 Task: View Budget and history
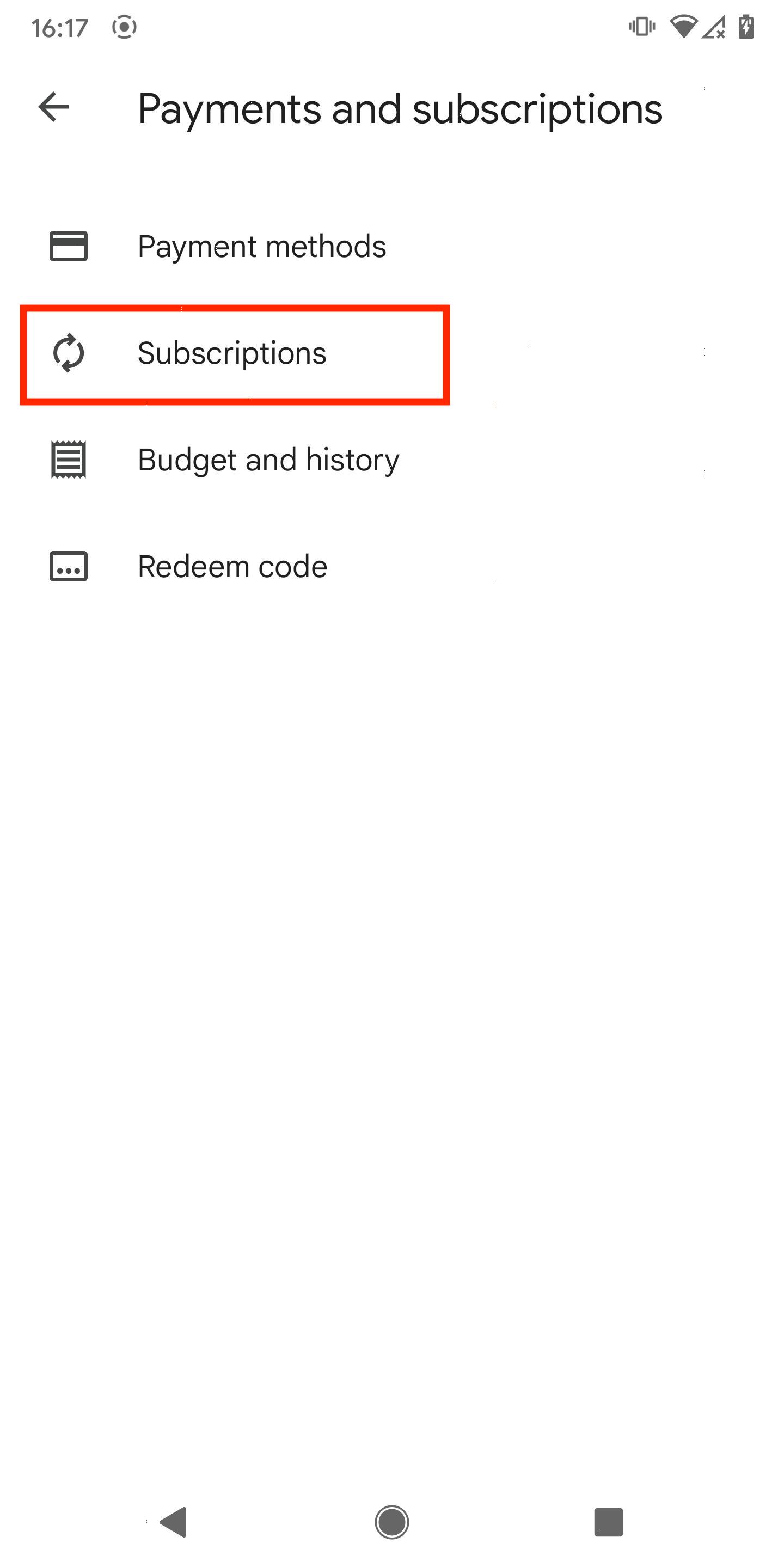(268, 460)
